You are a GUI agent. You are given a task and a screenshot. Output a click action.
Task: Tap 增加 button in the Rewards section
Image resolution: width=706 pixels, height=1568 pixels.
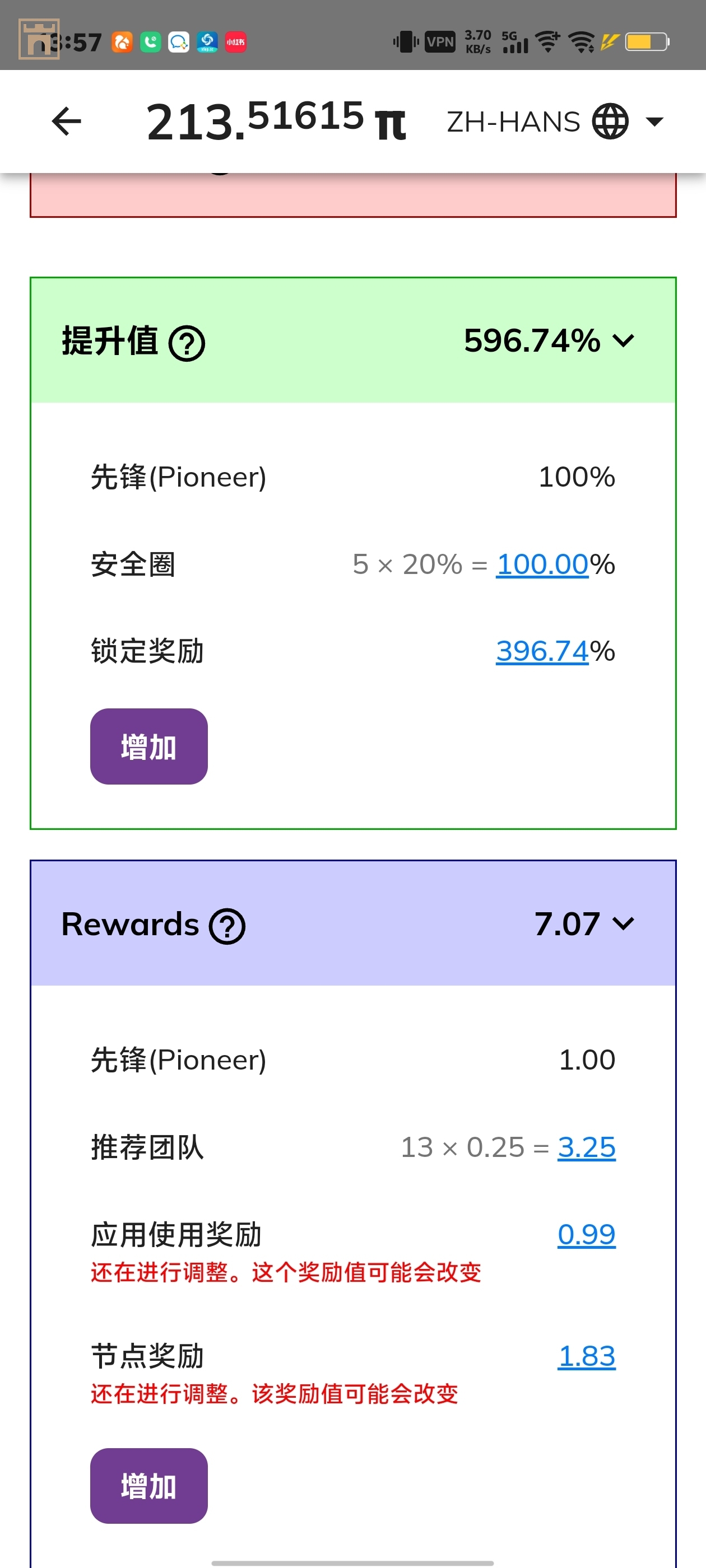pos(148,1486)
